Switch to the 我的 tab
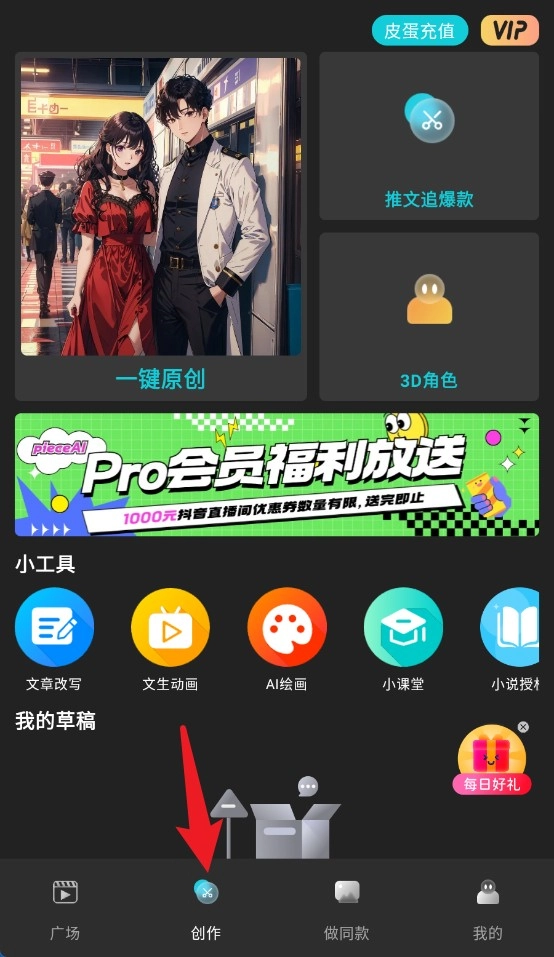554x957 pixels. [x=487, y=909]
